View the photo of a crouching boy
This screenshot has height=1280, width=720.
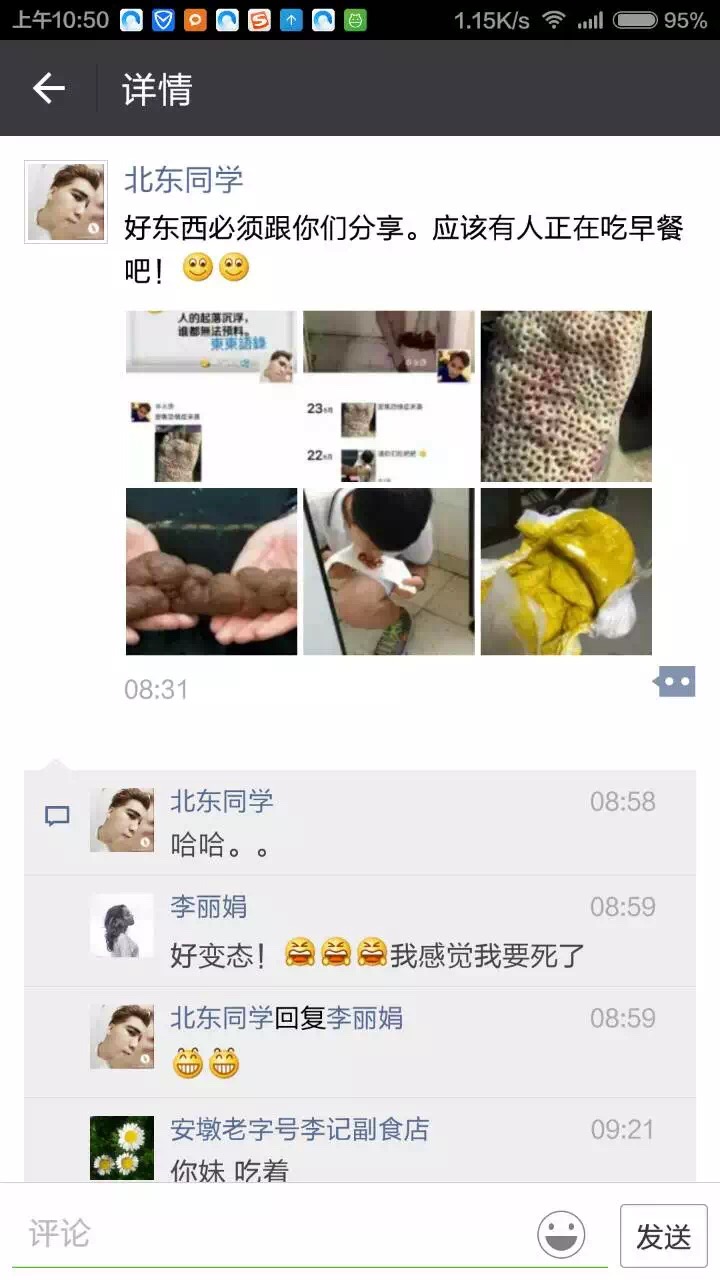click(389, 572)
